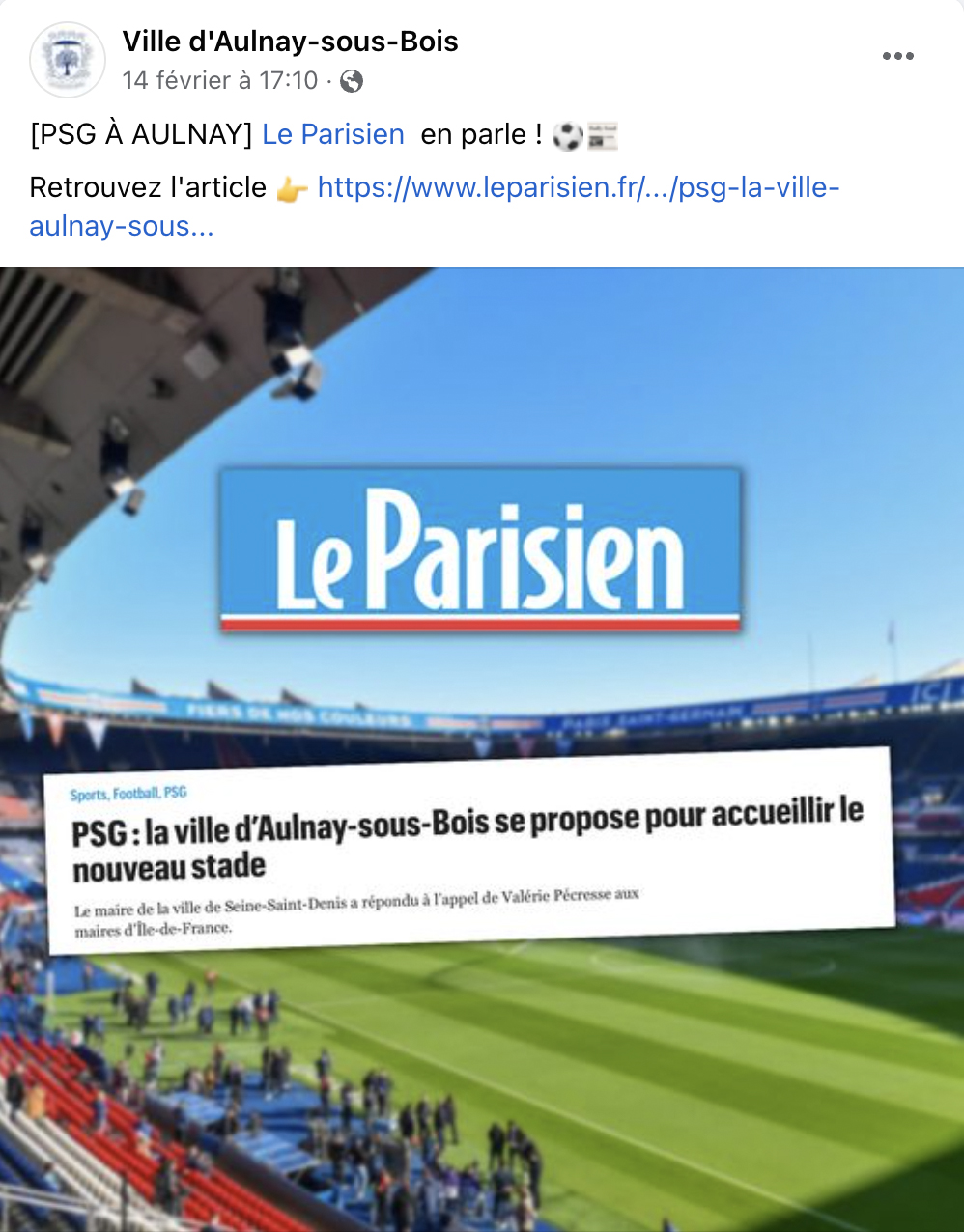Viewport: 964px width, 1232px height.
Task: View the post's Le Parisien image
Action: click(482, 748)
